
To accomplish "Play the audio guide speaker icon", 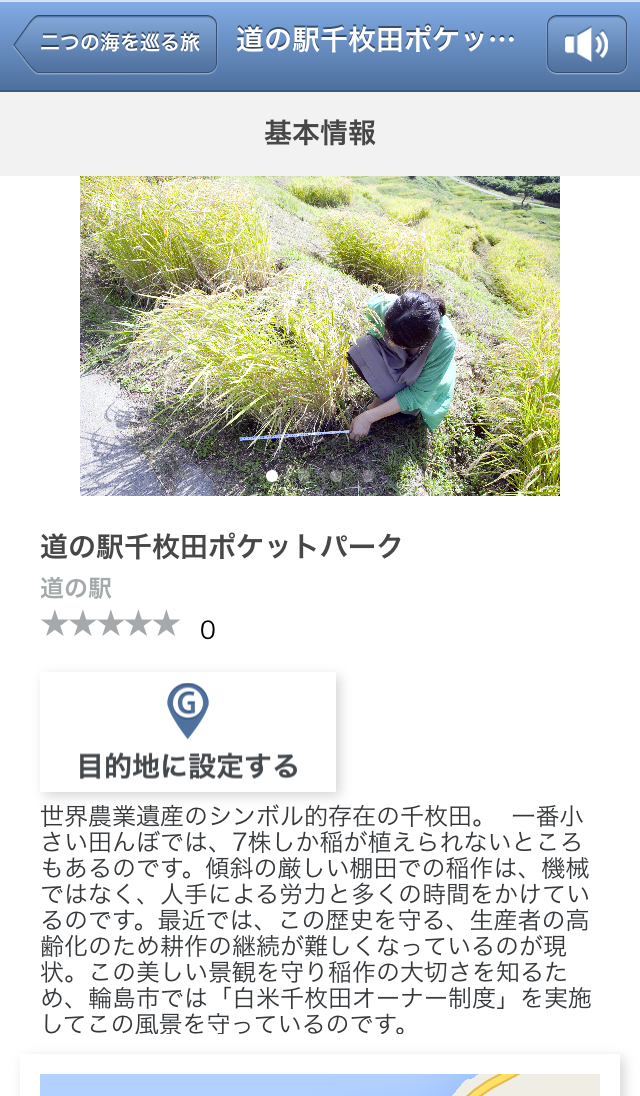I will coord(586,45).
